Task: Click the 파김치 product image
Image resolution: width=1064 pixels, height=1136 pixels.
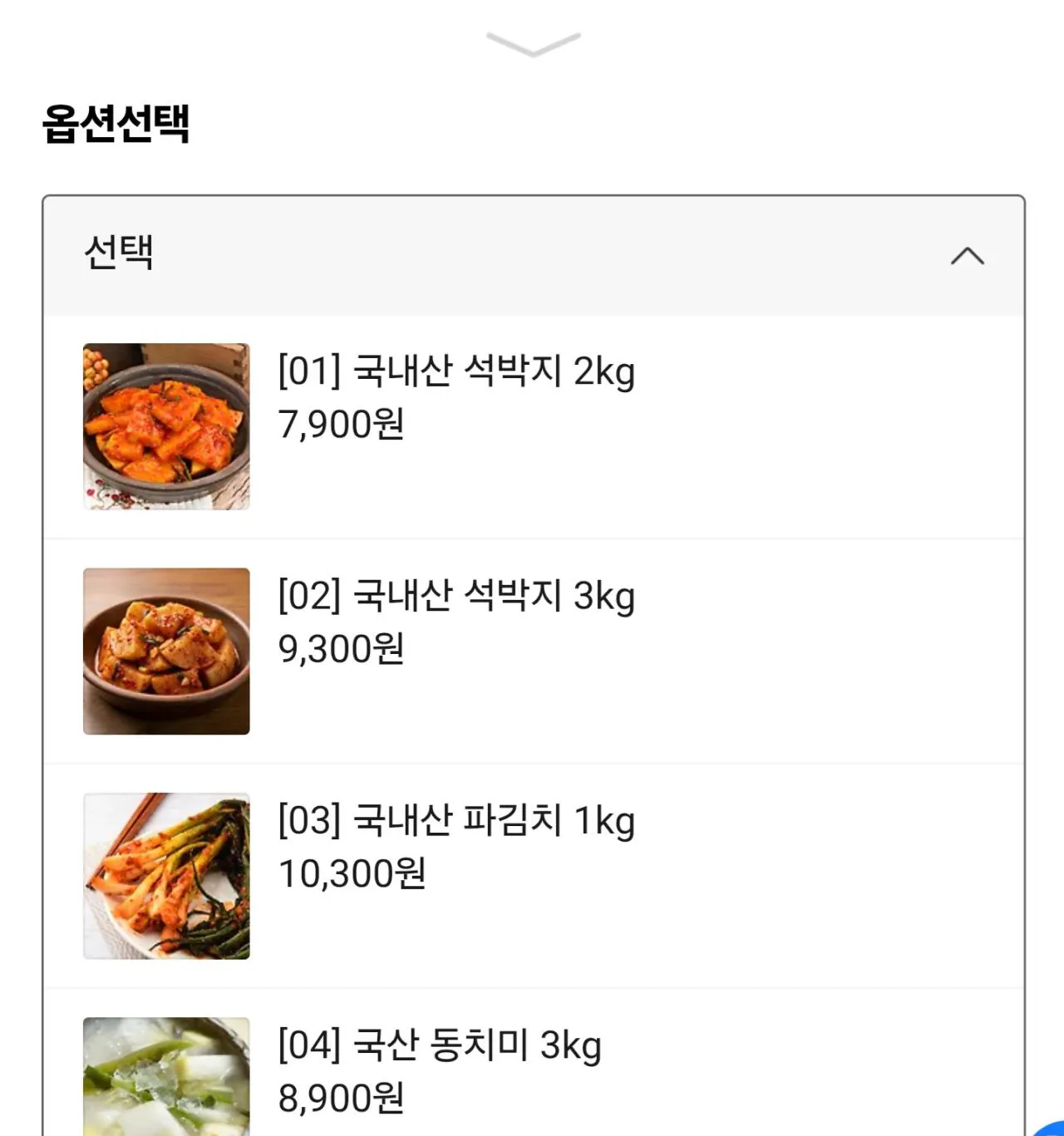Action: pyautogui.click(x=166, y=874)
